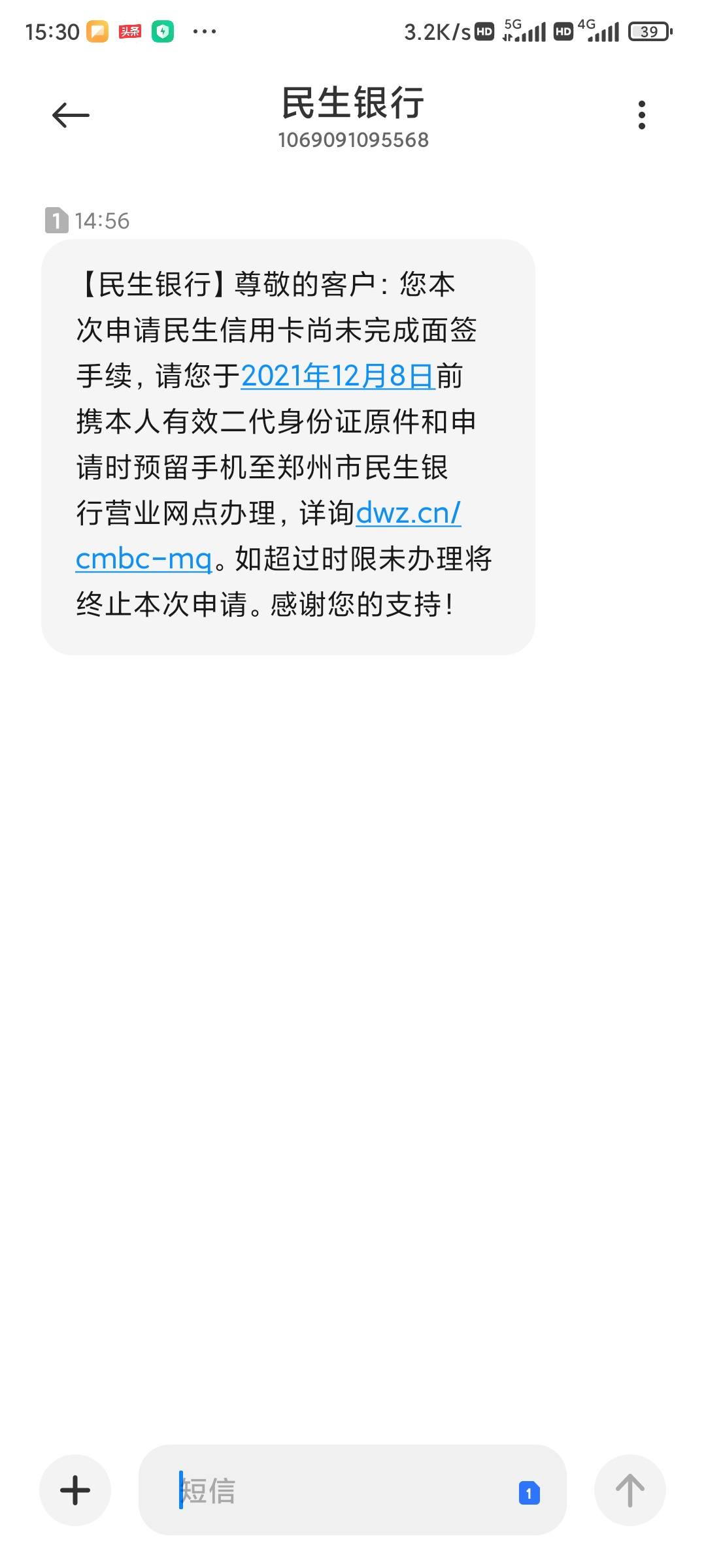Viewport: 706px width, 1568px height.
Task: Focus the 短信 text input field
Action: pos(327,1490)
